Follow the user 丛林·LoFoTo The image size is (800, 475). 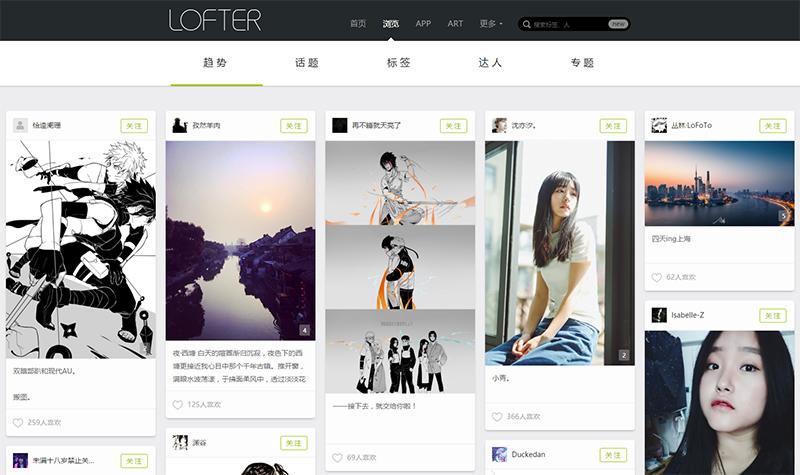(x=773, y=126)
